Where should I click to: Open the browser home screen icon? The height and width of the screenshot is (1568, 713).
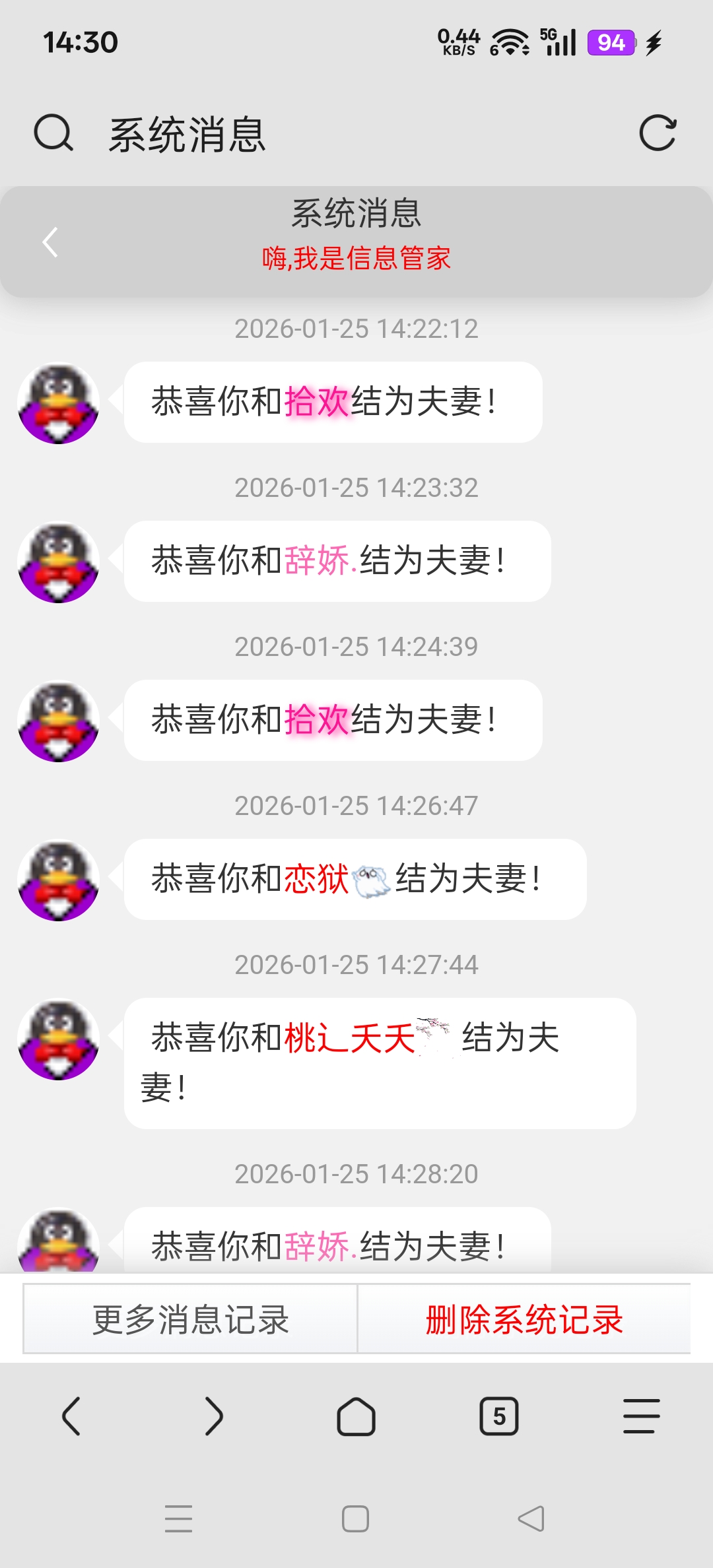pos(355,1416)
